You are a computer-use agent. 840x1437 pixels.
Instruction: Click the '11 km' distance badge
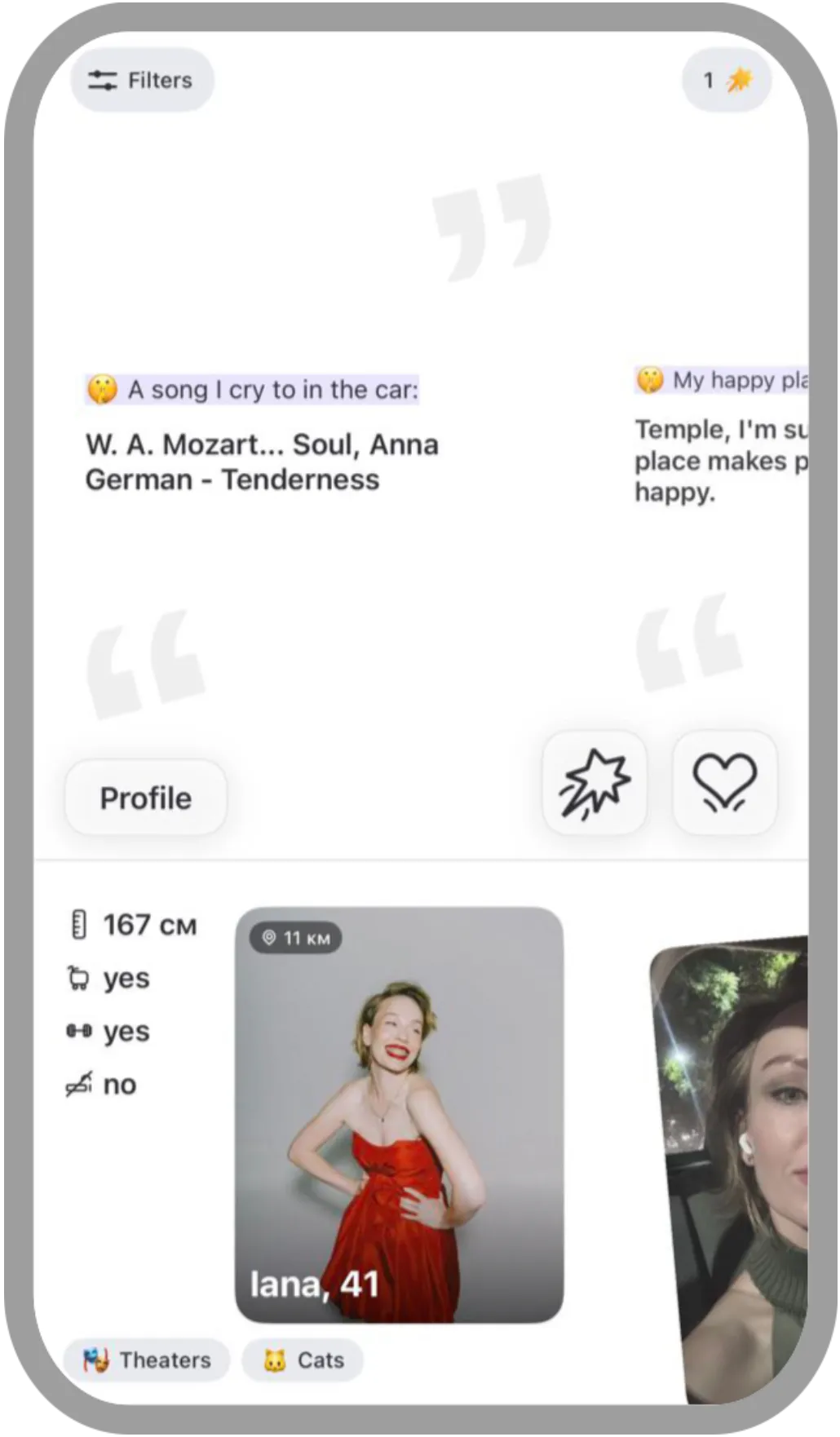294,939
